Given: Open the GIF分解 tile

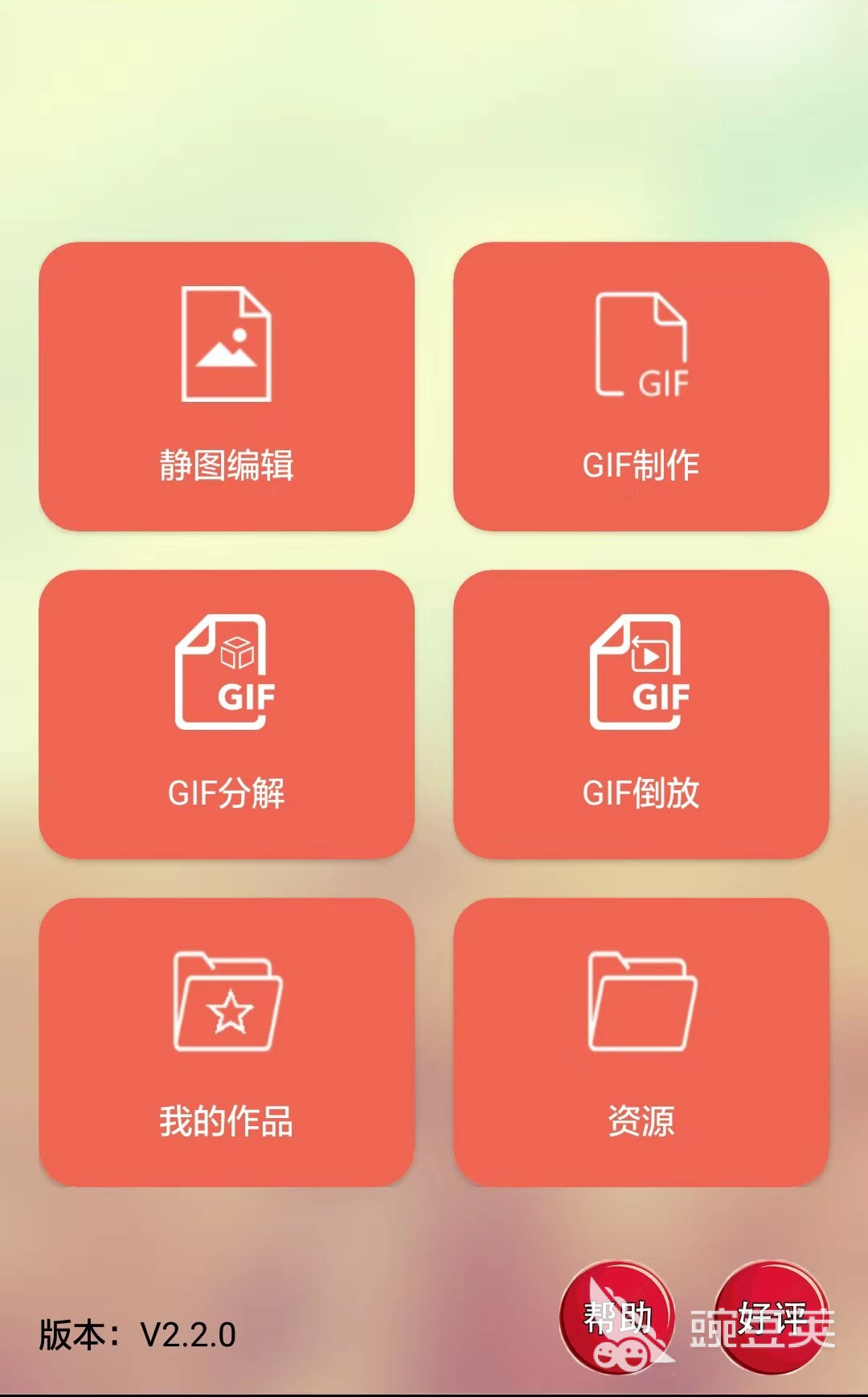Looking at the screenshot, I should click(x=227, y=715).
